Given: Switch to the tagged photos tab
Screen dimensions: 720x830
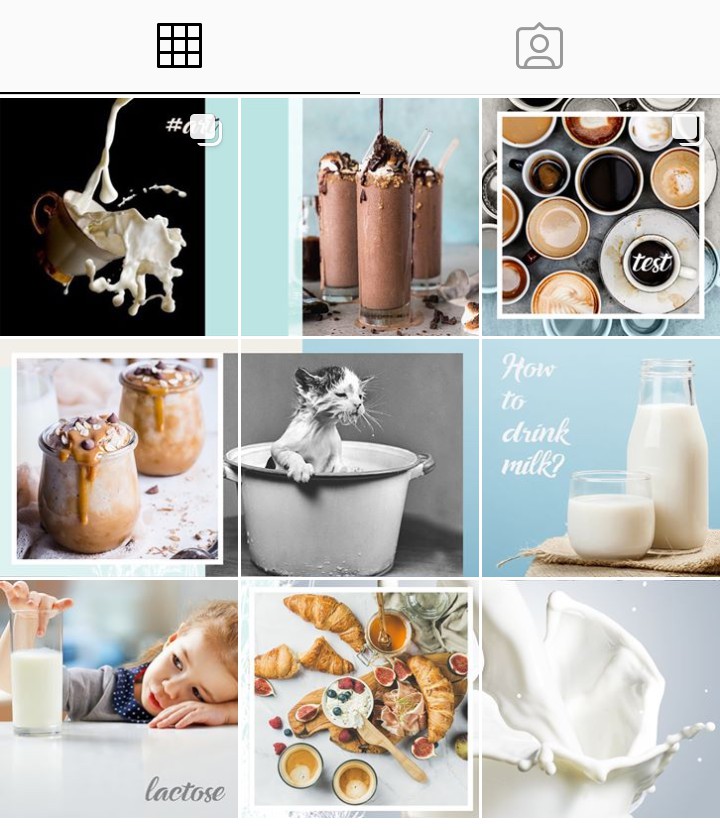Looking at the screenshot, I should (x=539, y=46).
